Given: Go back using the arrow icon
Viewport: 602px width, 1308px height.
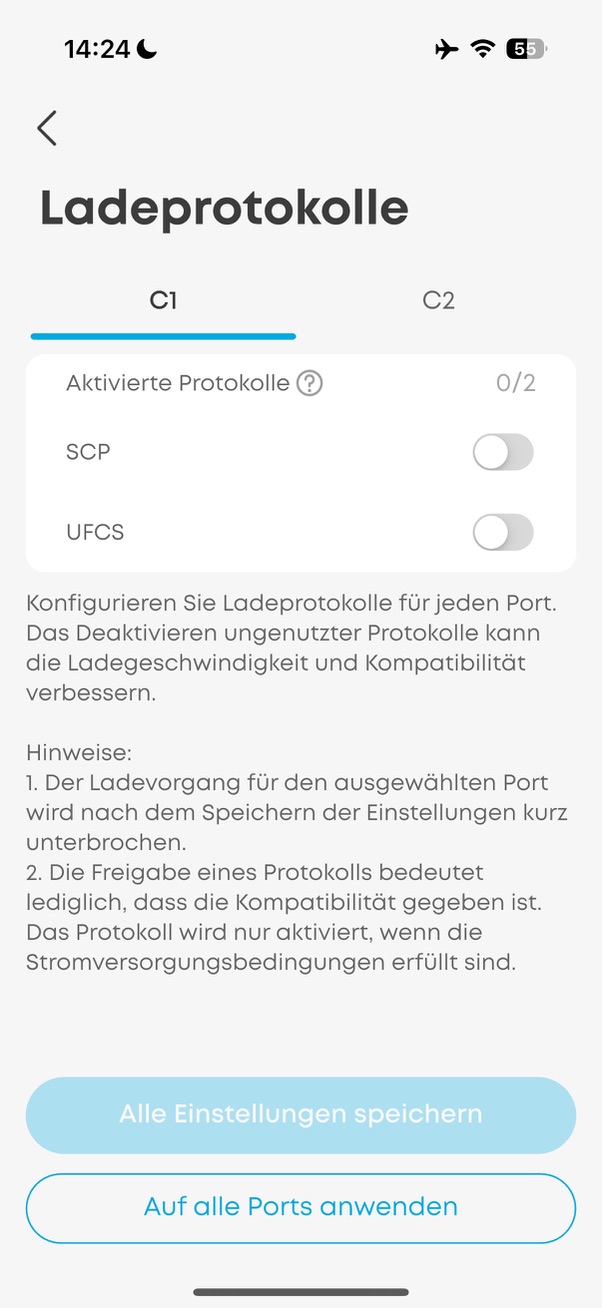Looking at the screenshot, I should pos(47,128).
